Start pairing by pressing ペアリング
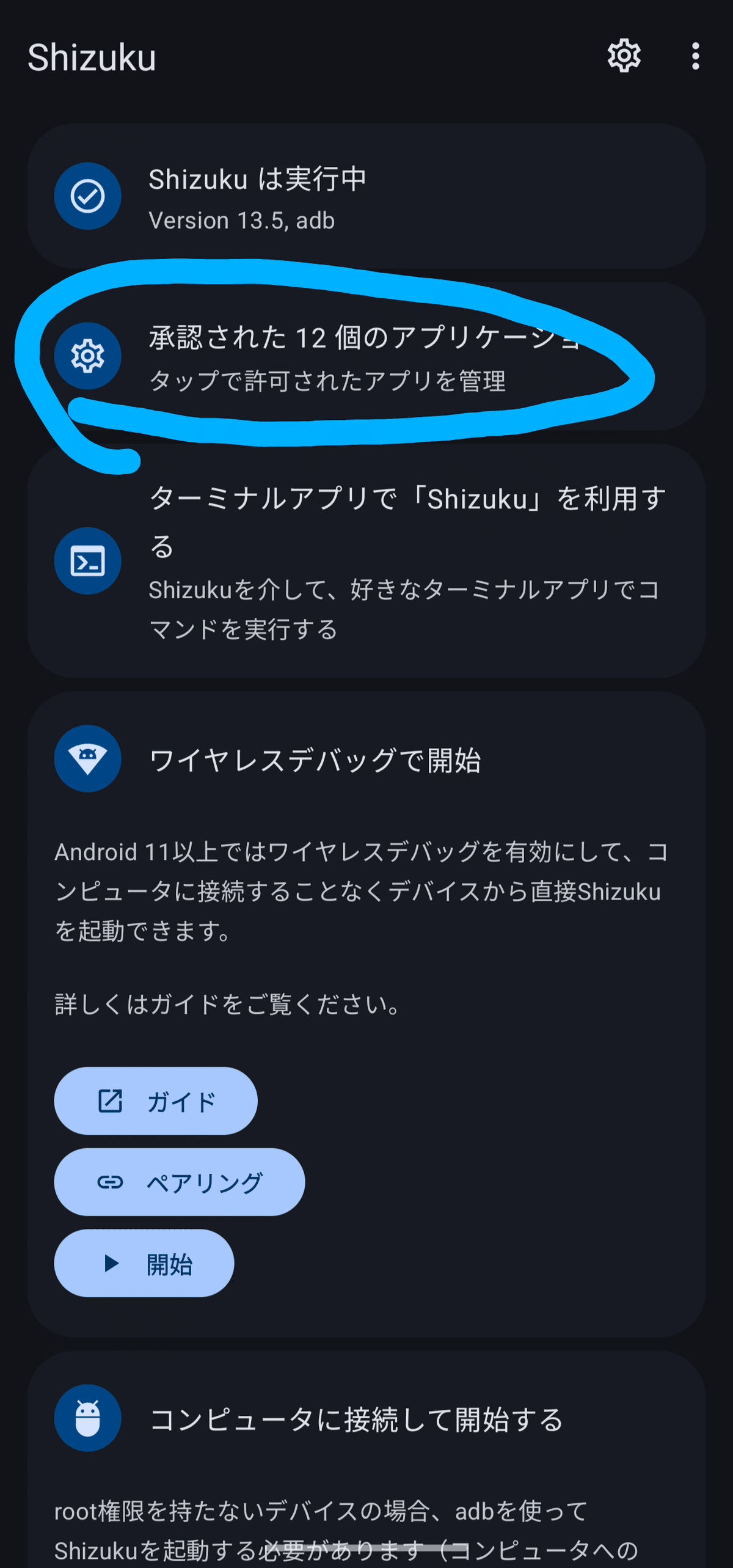Screen dimensions: 733x1568 pos(179,1181)
